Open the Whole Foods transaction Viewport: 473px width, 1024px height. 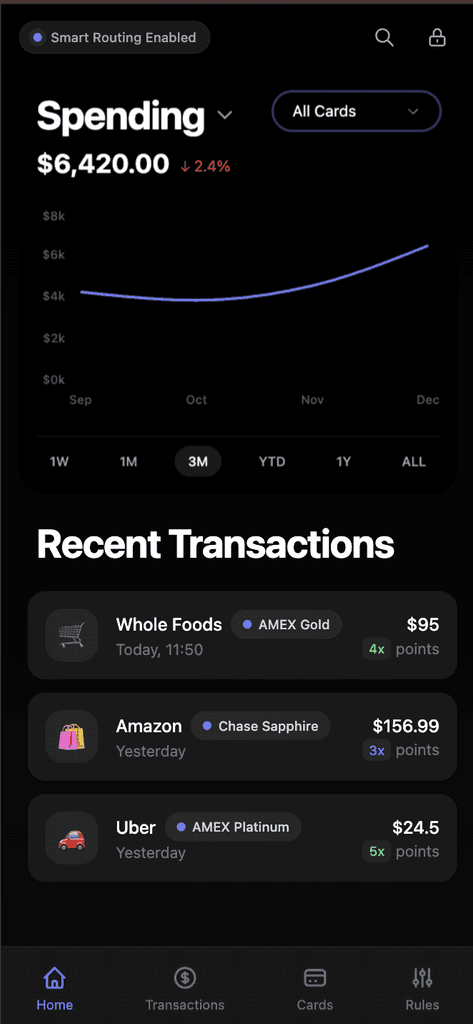pyautogui.click(x=242, y=635)
